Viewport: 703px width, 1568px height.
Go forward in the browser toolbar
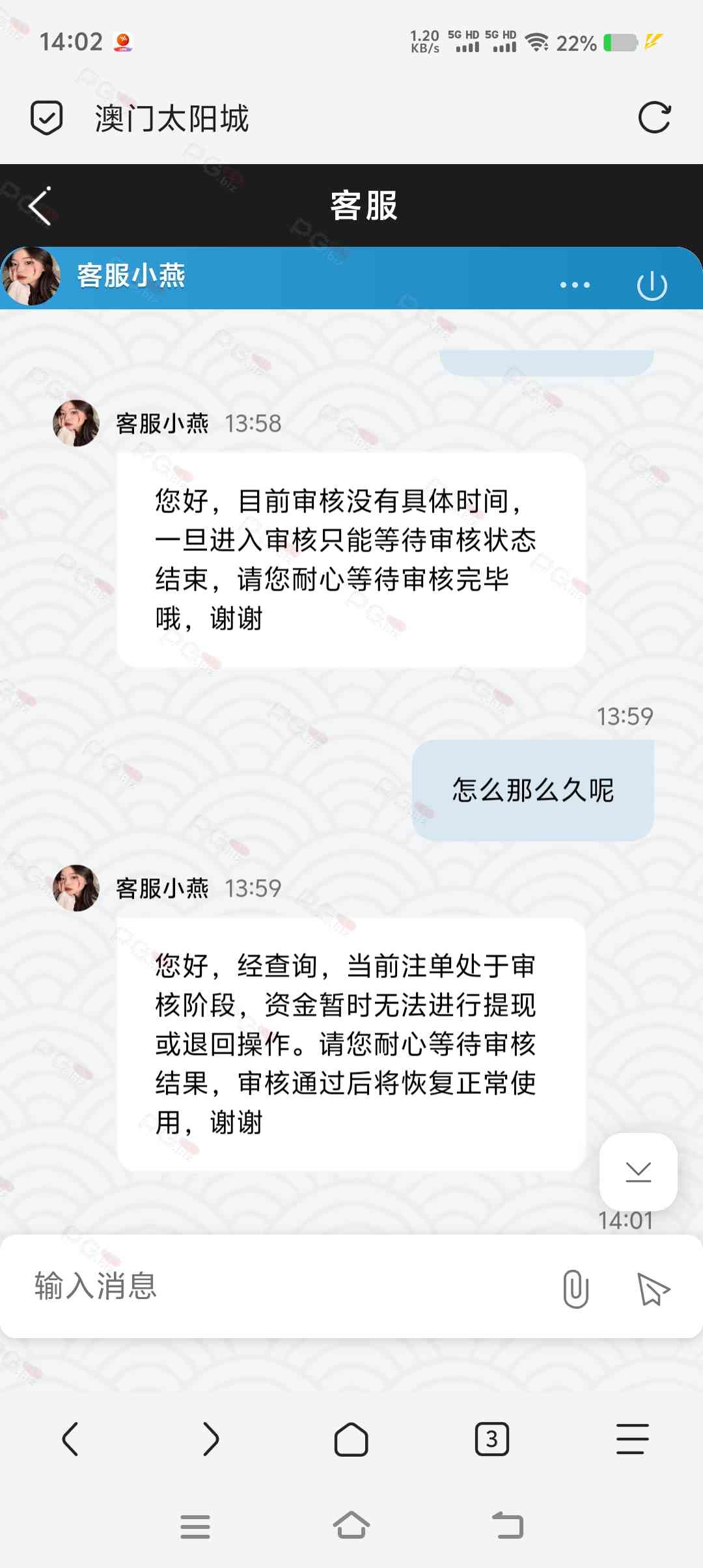pyautogui.click(x=211, y=1438)
